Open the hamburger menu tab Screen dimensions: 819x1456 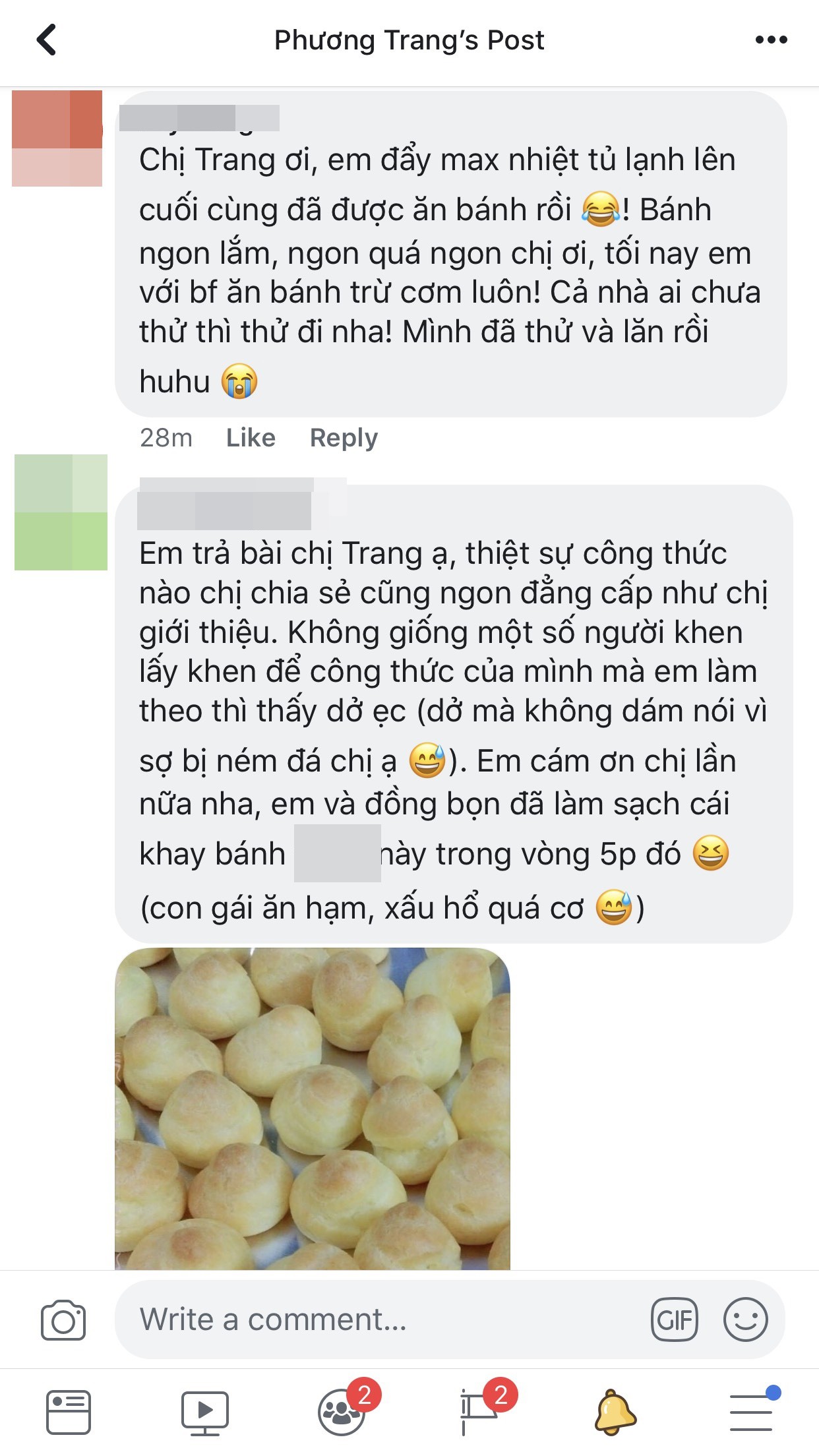click(752, 1411)
